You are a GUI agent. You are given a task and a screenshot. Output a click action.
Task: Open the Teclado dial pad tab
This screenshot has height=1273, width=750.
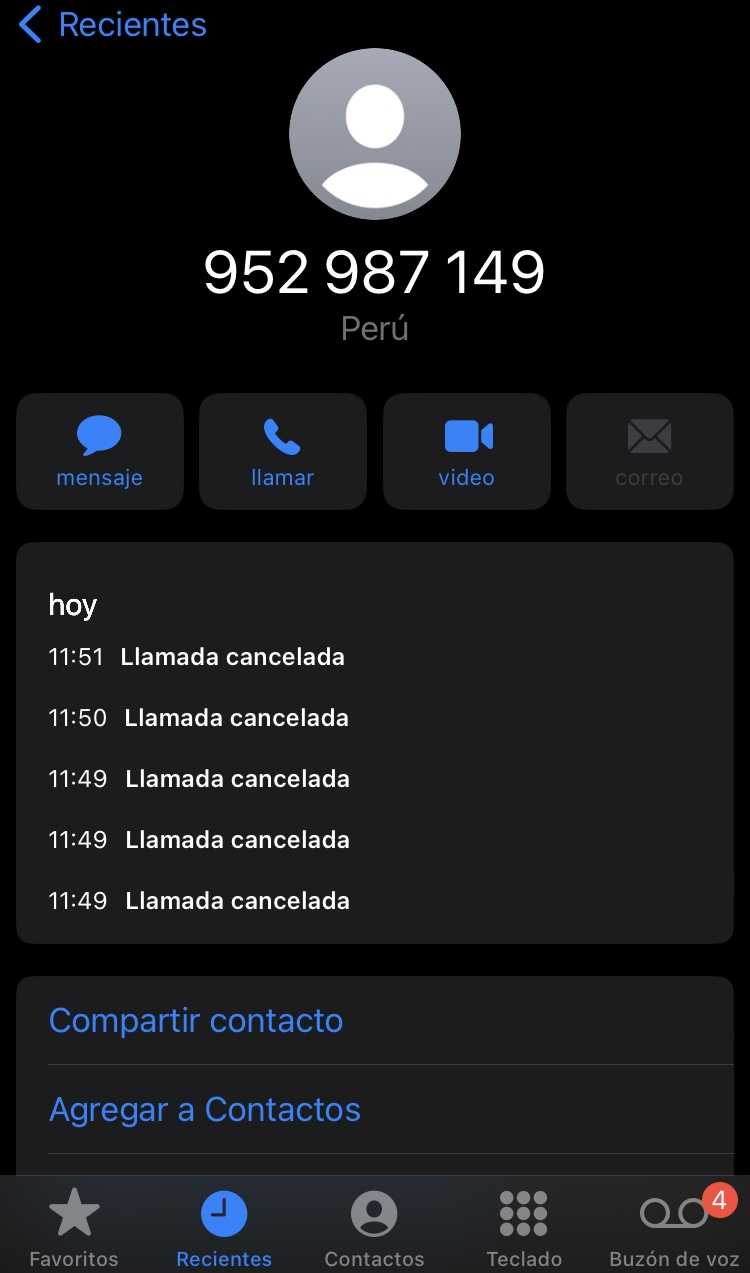click(524, 1227)
